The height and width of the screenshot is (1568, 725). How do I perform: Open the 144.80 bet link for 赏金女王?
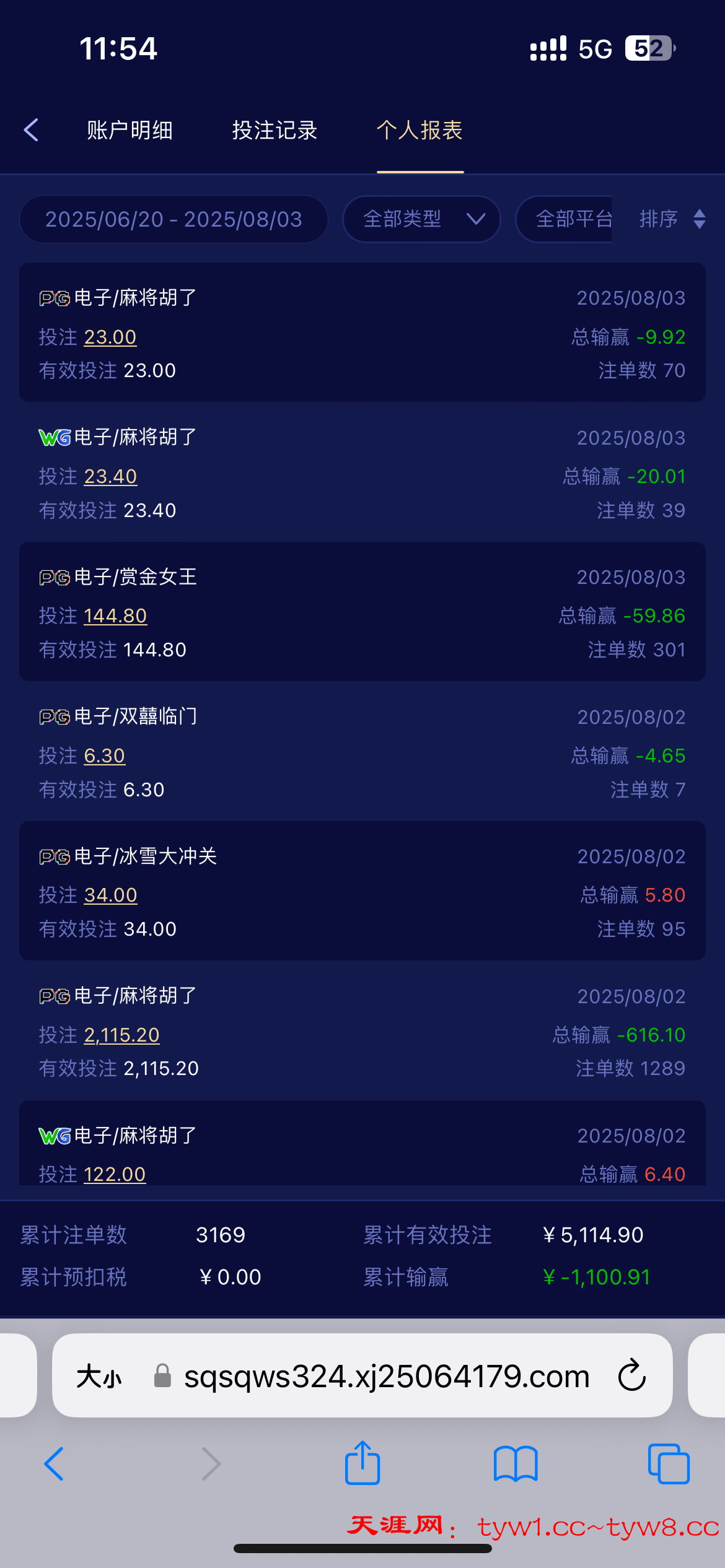pyautogui.click(x=115, y=616)
